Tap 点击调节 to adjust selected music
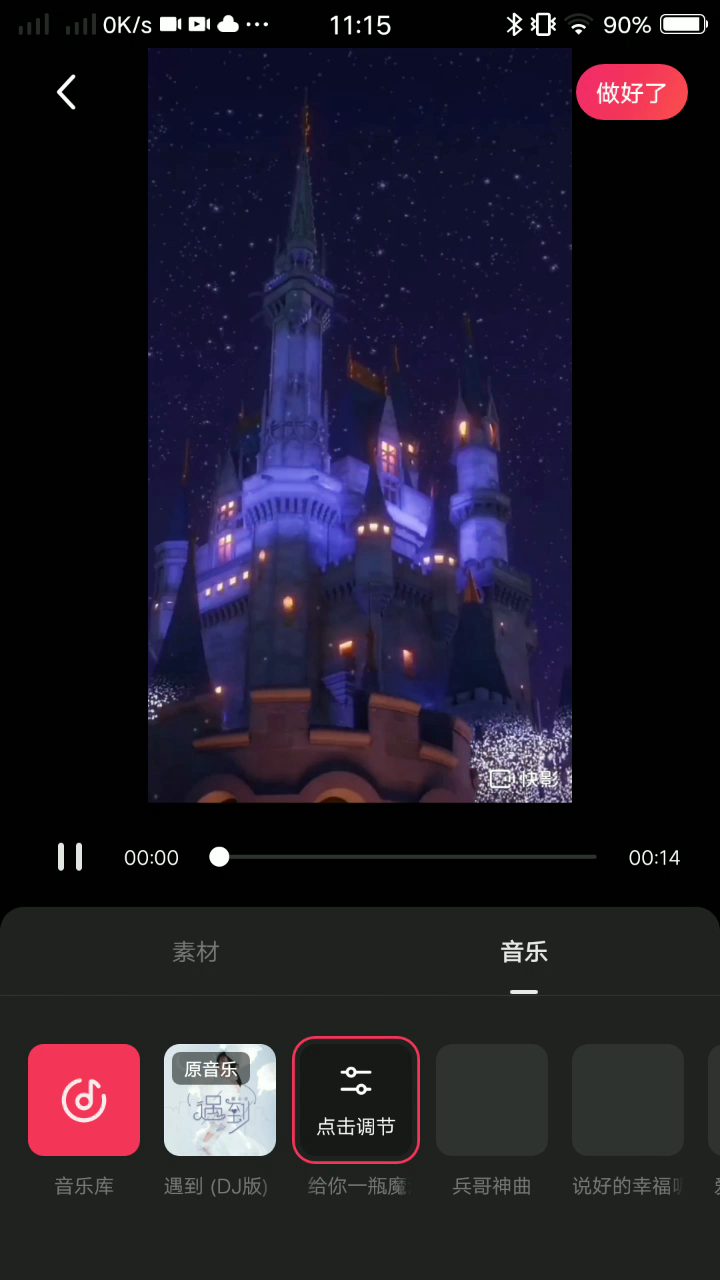The height and width of the screenshot is (1280, 720). coord(356,1100)
